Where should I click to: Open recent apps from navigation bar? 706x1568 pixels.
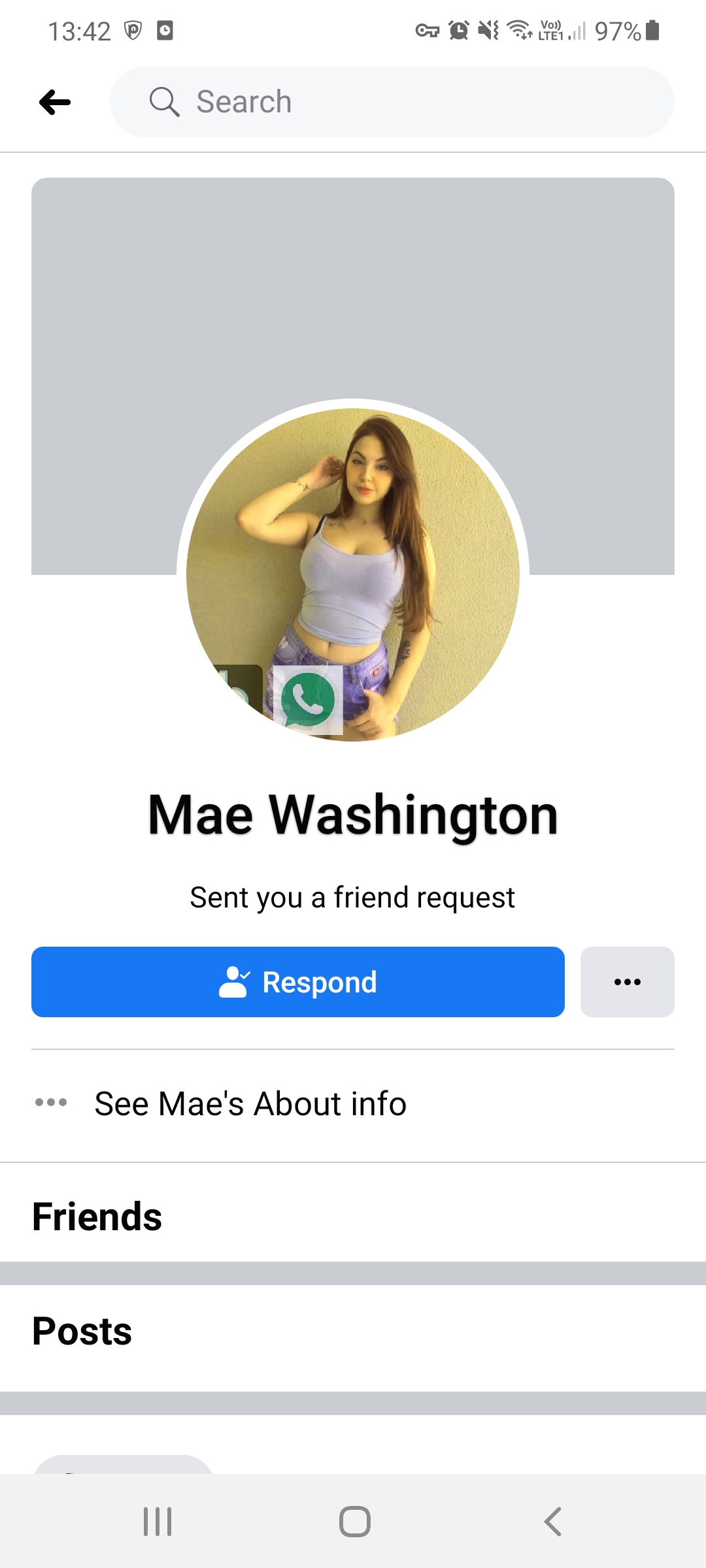click(x=158, y=1522)
